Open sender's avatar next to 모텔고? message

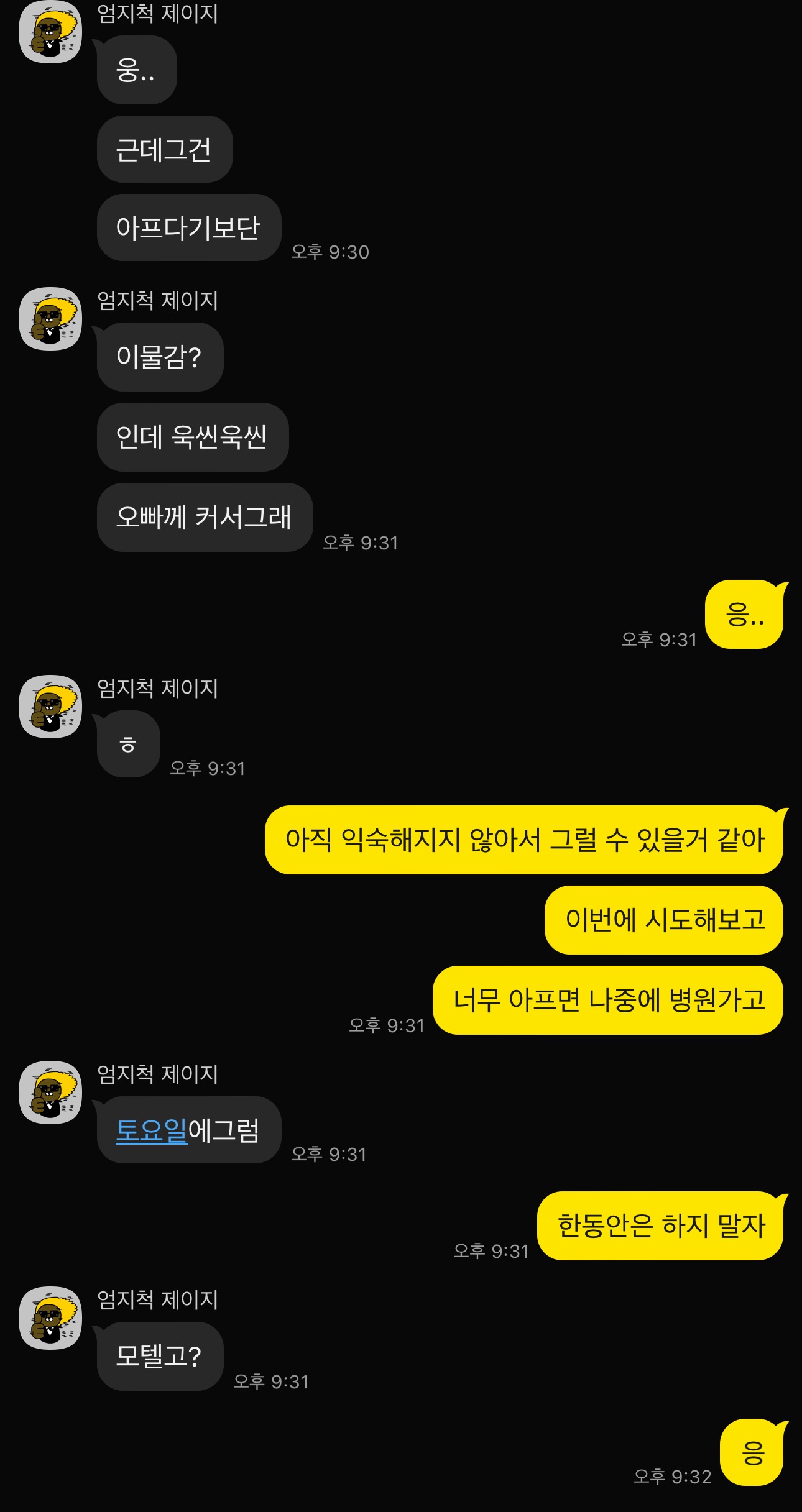(50, 1318)
